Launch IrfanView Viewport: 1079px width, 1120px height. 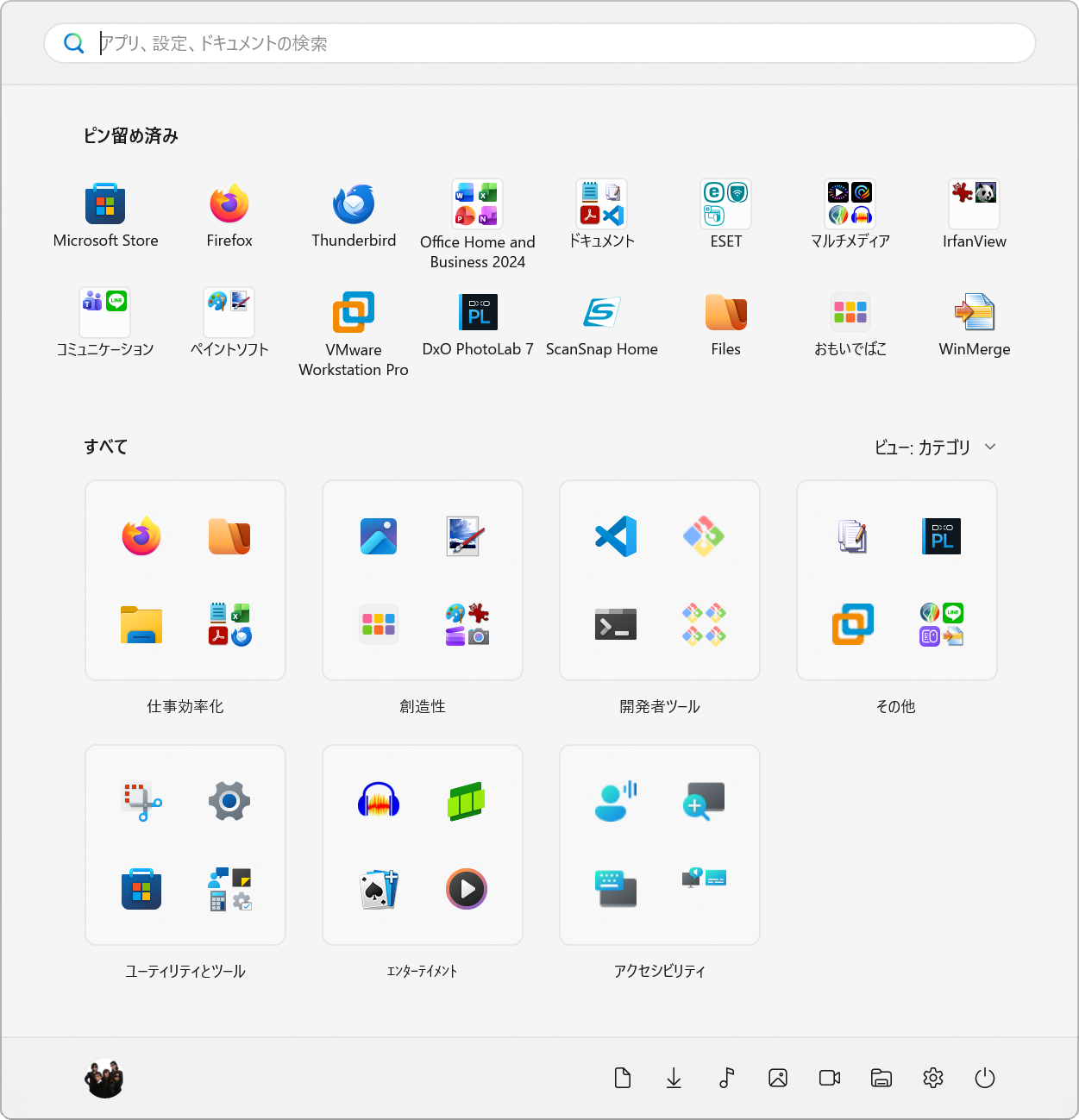[975, 216]
